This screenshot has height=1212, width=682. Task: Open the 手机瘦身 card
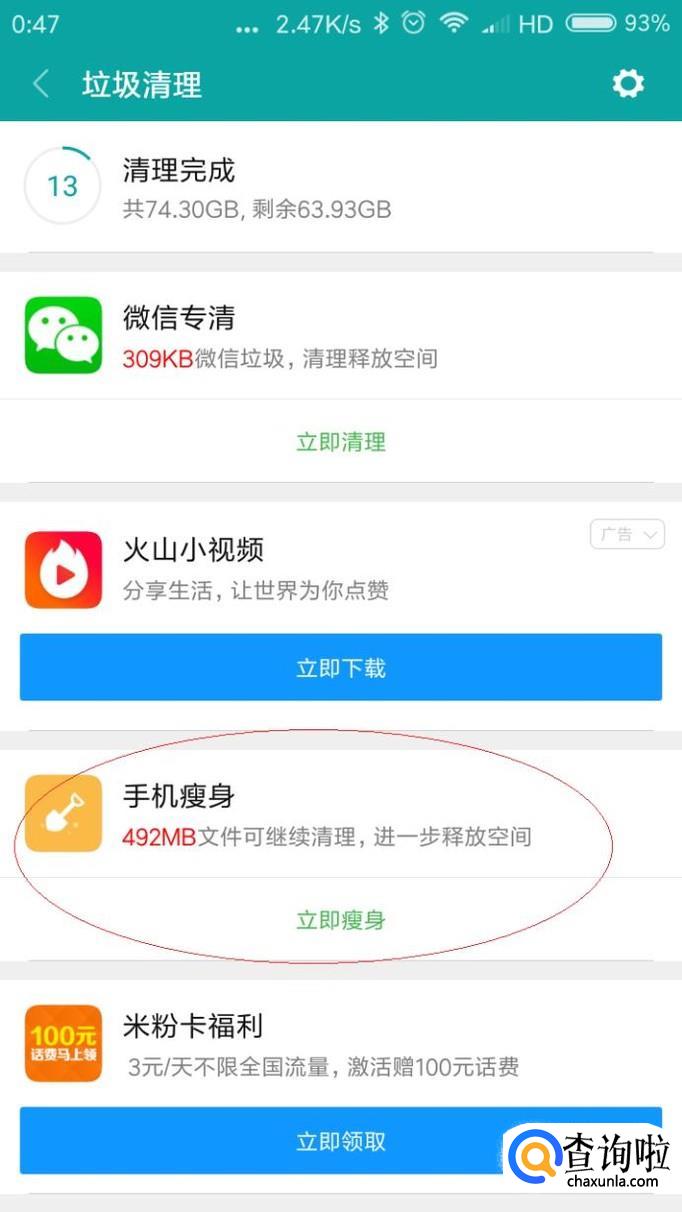click(x=341, y=813)
